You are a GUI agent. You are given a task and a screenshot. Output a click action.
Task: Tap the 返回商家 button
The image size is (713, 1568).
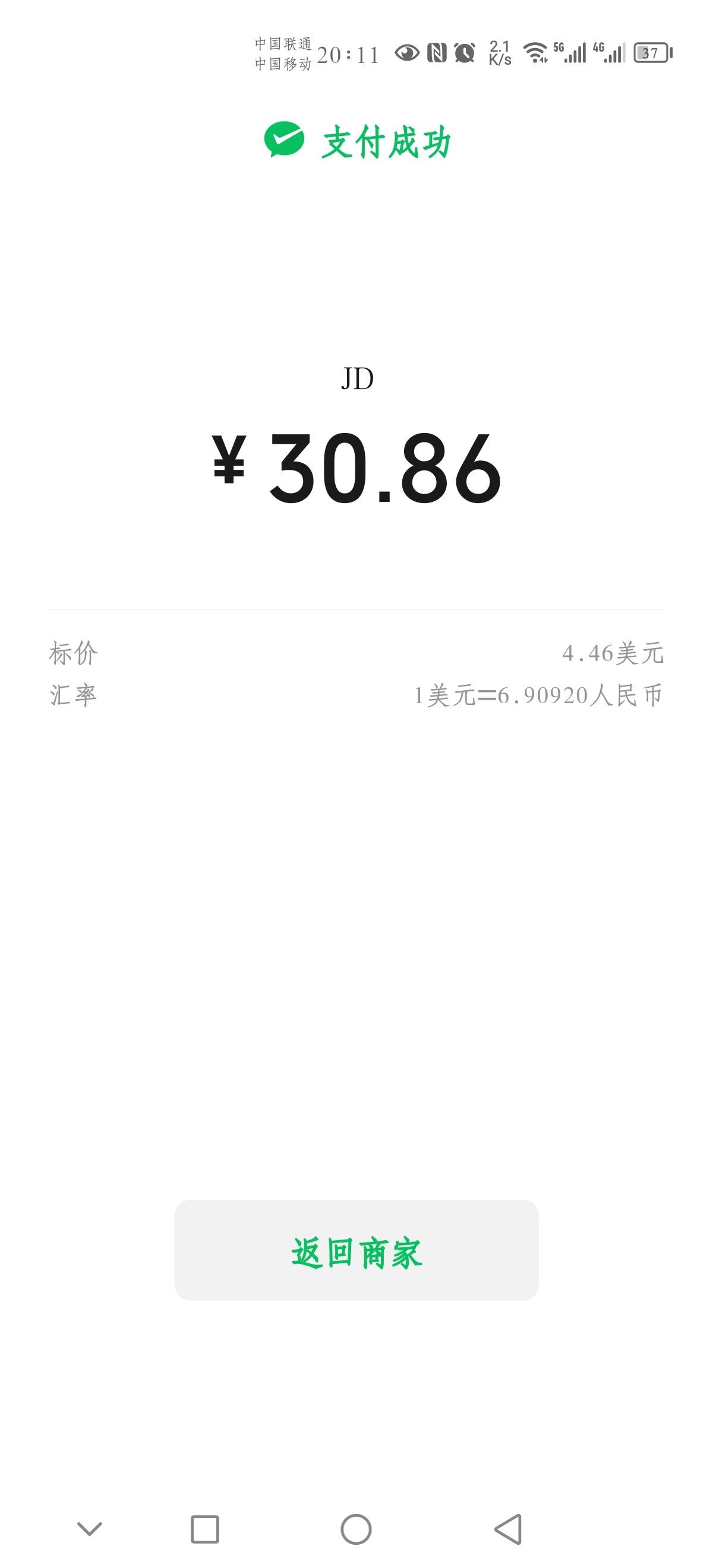click(x=356, y=1250)
